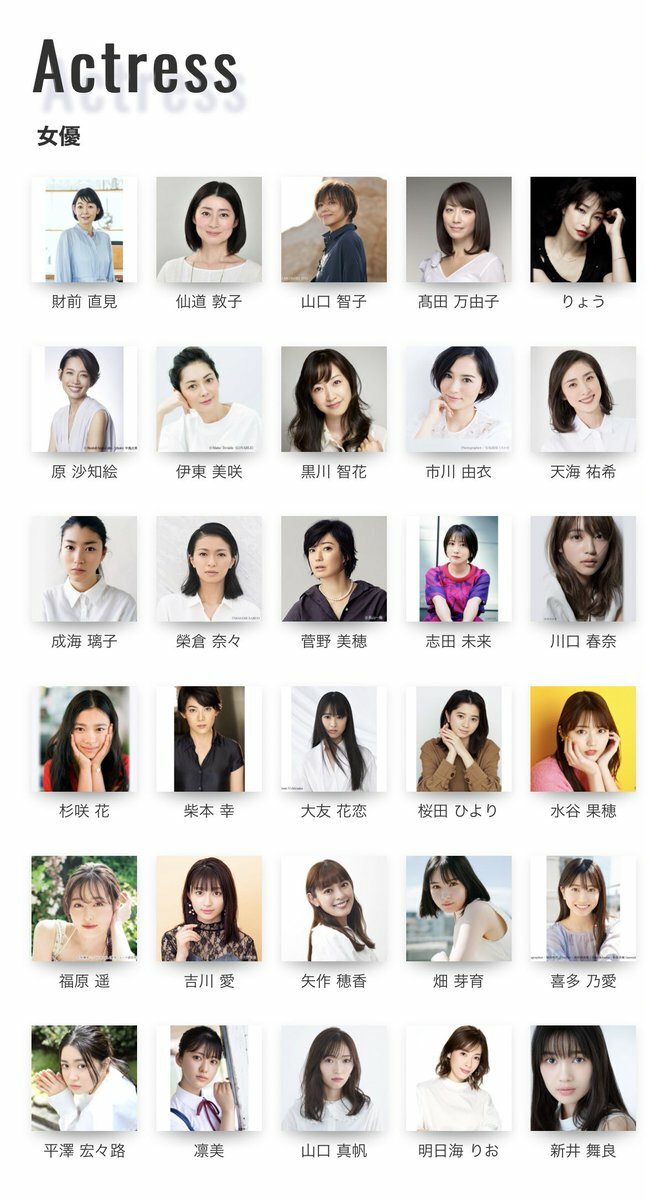Image resolution: width=646 pixels, height=1200 pixels.
Task: Open 榮倉 奈々's profile
Action: (x=209, y=569)
